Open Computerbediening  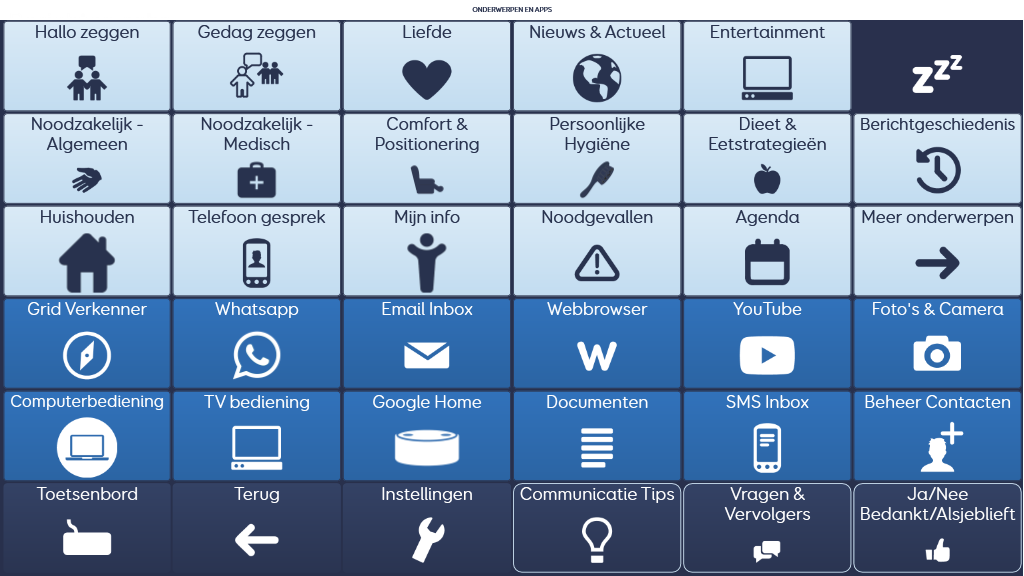point(87,434)
